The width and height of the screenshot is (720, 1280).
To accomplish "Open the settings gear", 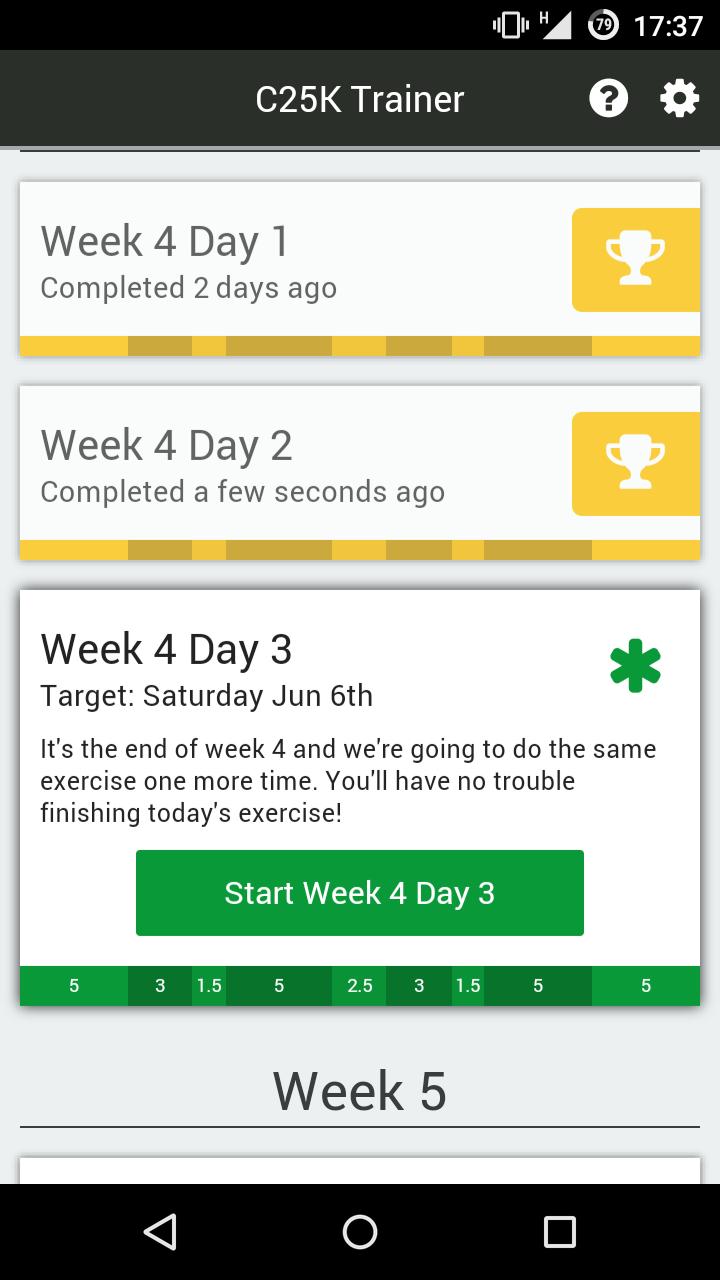I will click(679, 99).
